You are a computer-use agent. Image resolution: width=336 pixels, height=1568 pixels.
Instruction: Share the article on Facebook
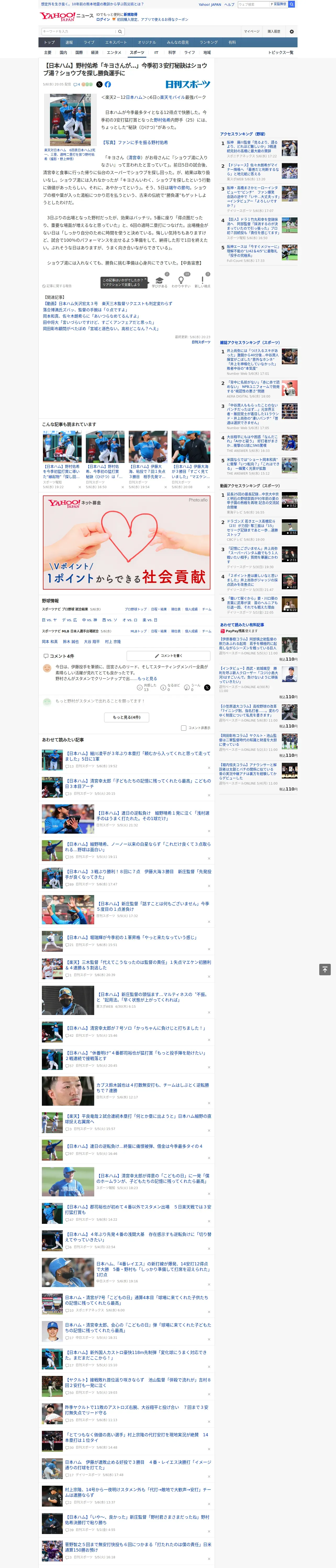108,85
